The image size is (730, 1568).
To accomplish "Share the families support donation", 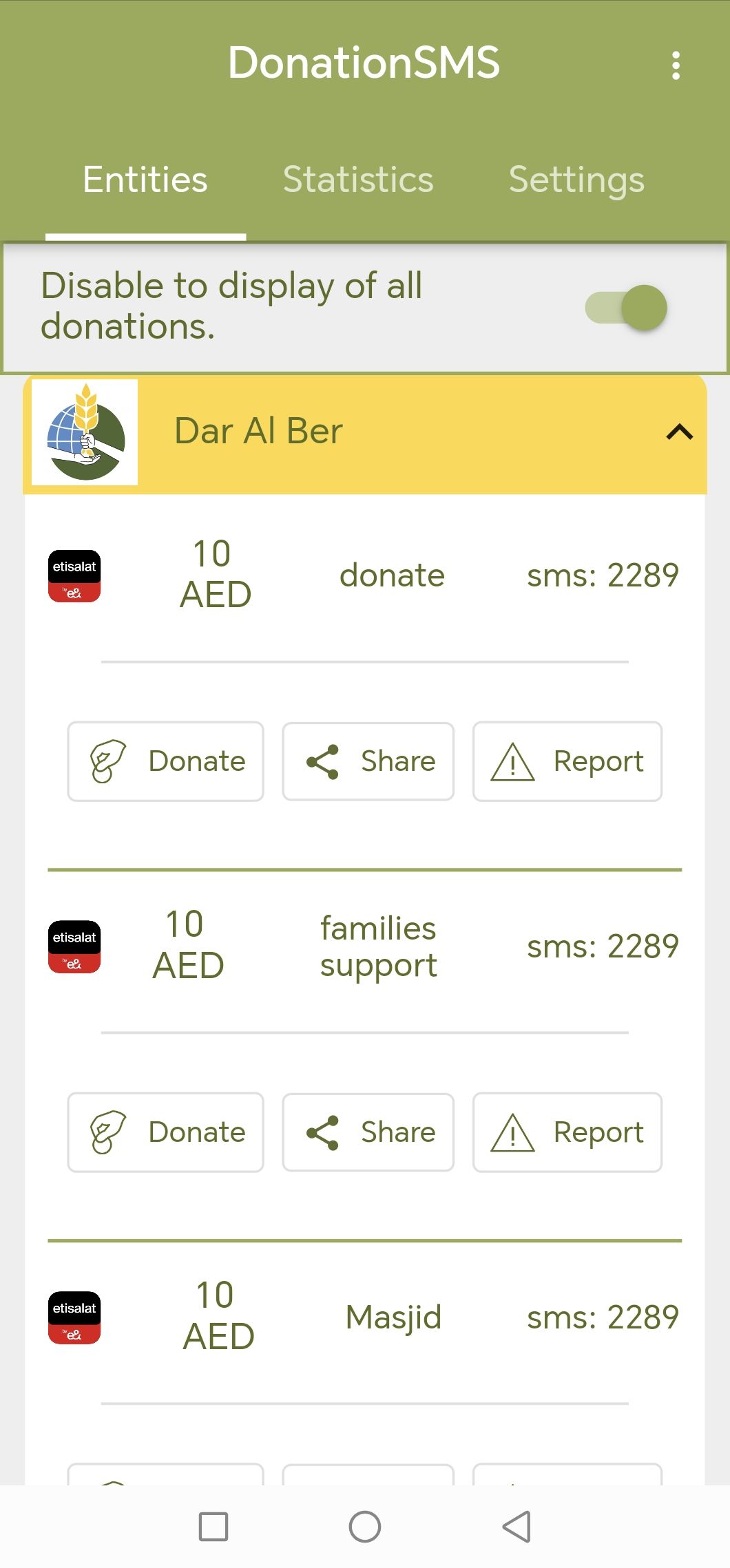I will click(x=368, y=1132).
